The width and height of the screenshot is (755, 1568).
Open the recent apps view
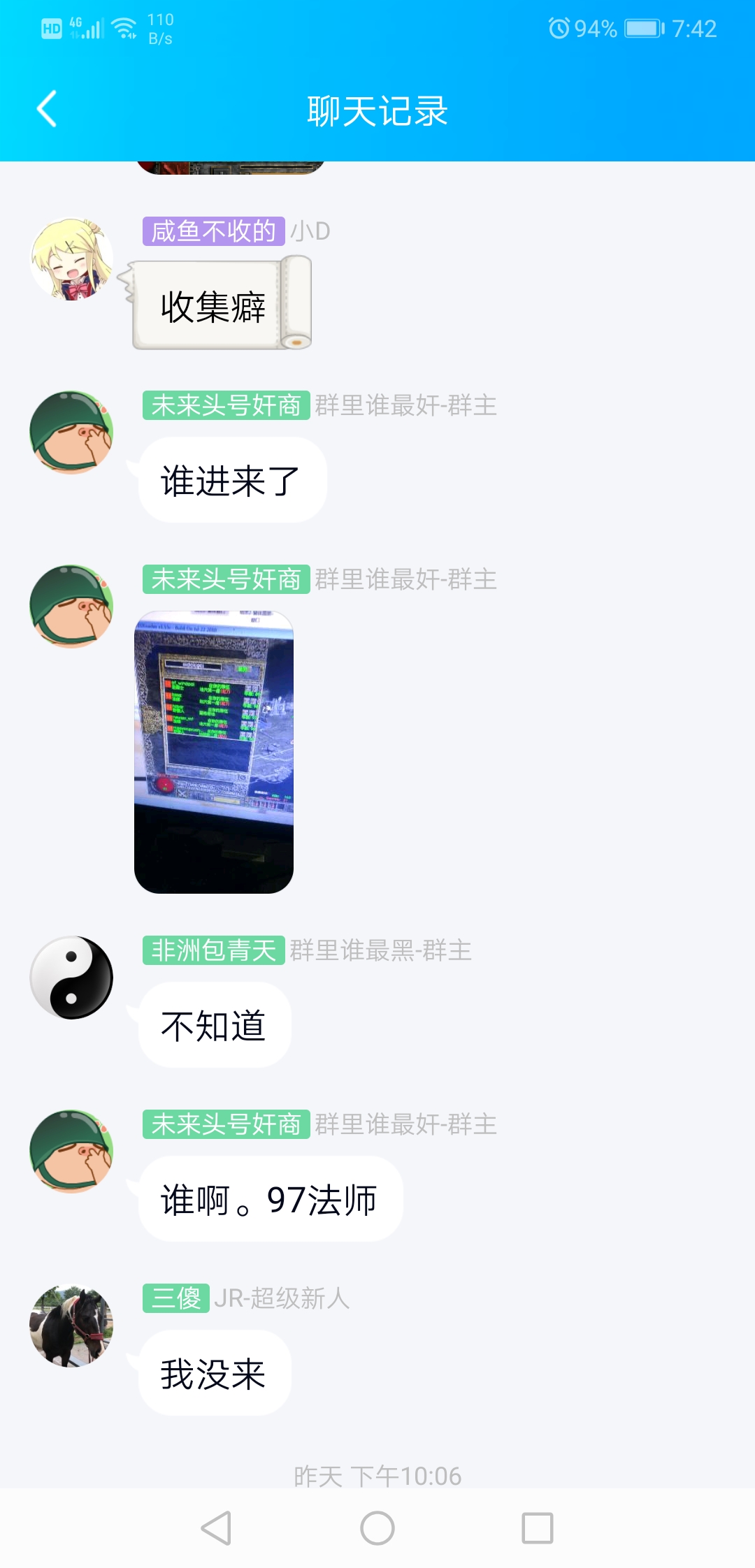coord(538,1528)
